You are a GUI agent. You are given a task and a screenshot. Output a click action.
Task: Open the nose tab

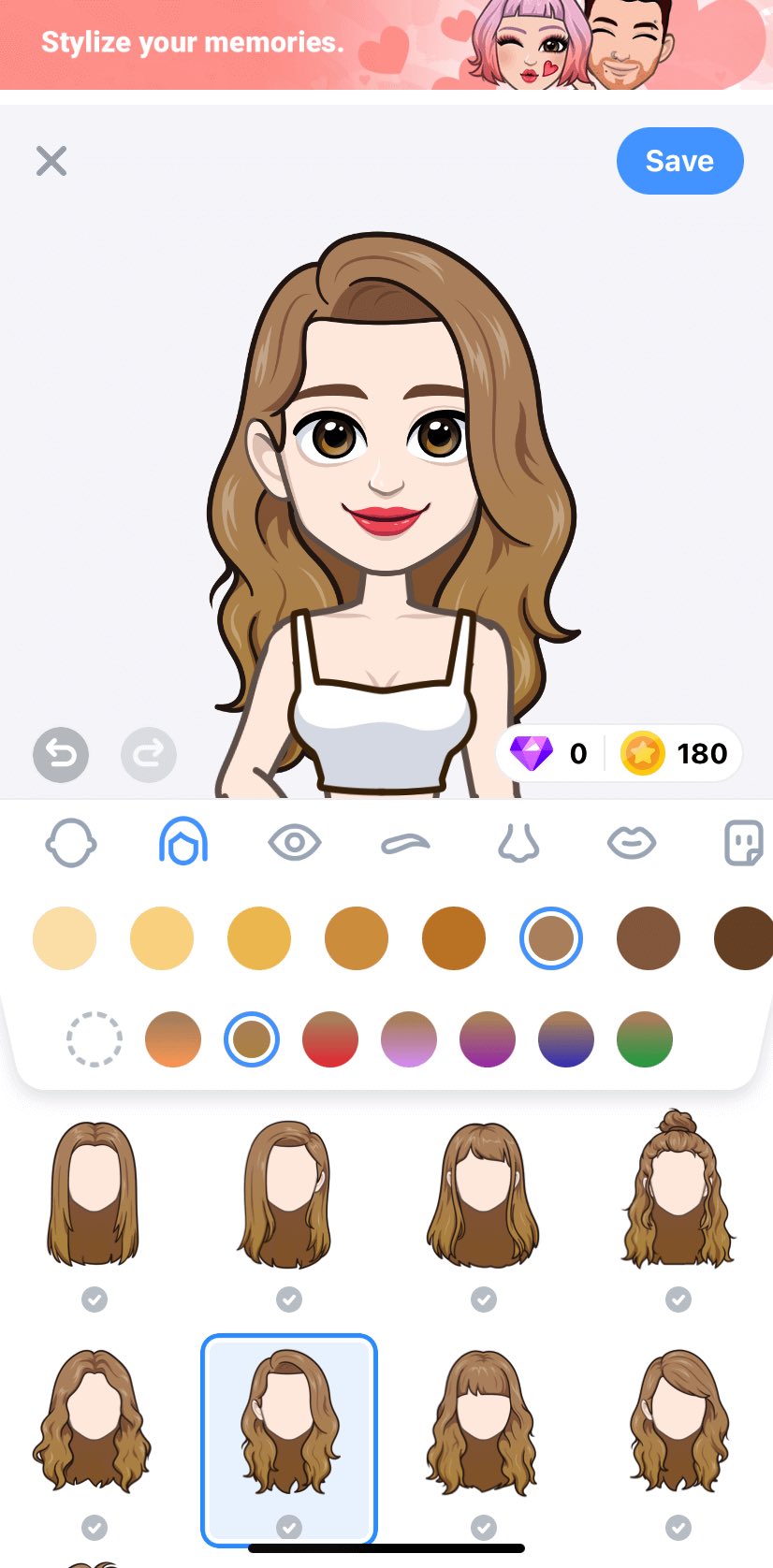pos(518,842)
